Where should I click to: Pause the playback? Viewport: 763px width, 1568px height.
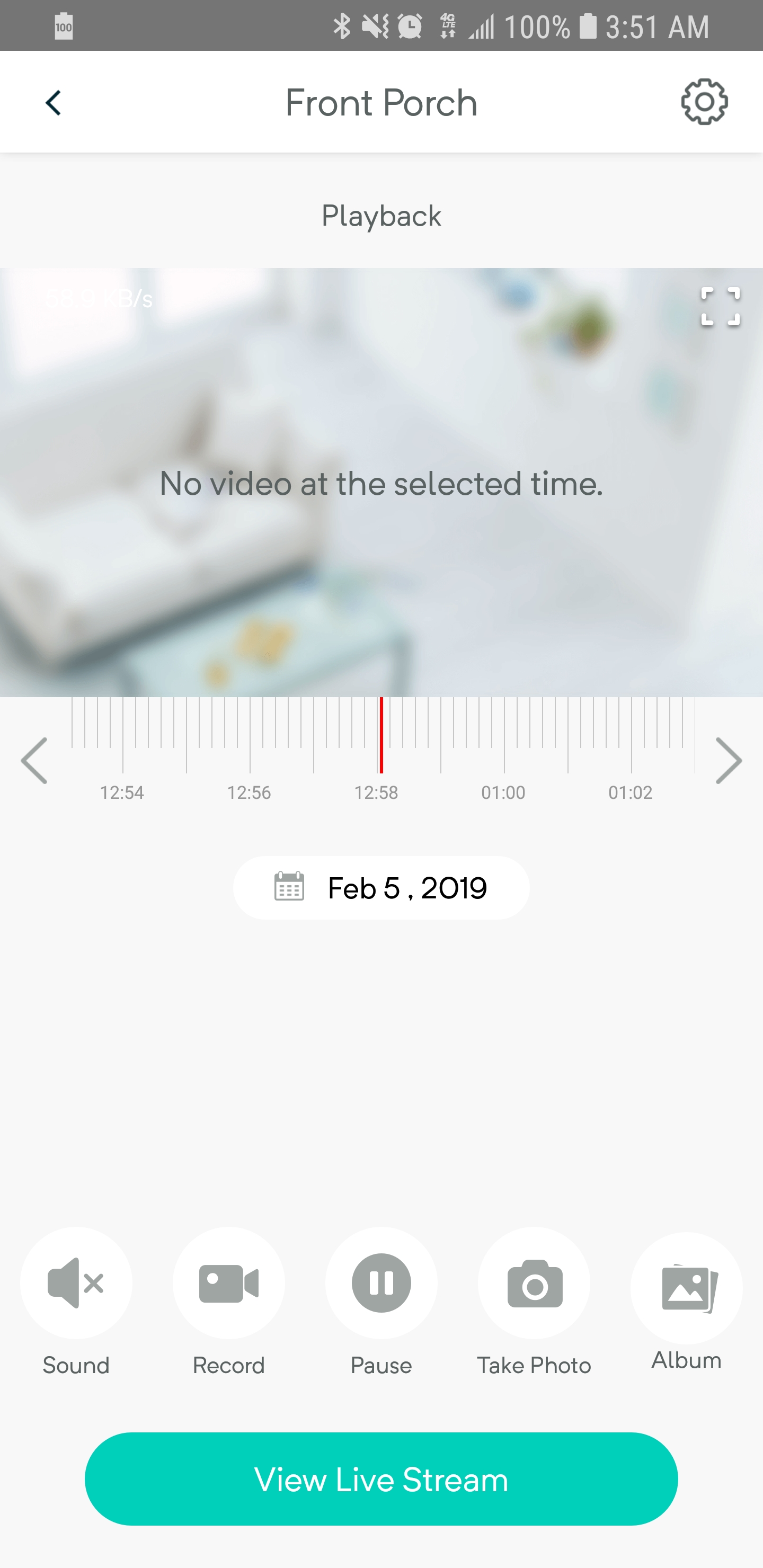click(x=381, y=1283)
